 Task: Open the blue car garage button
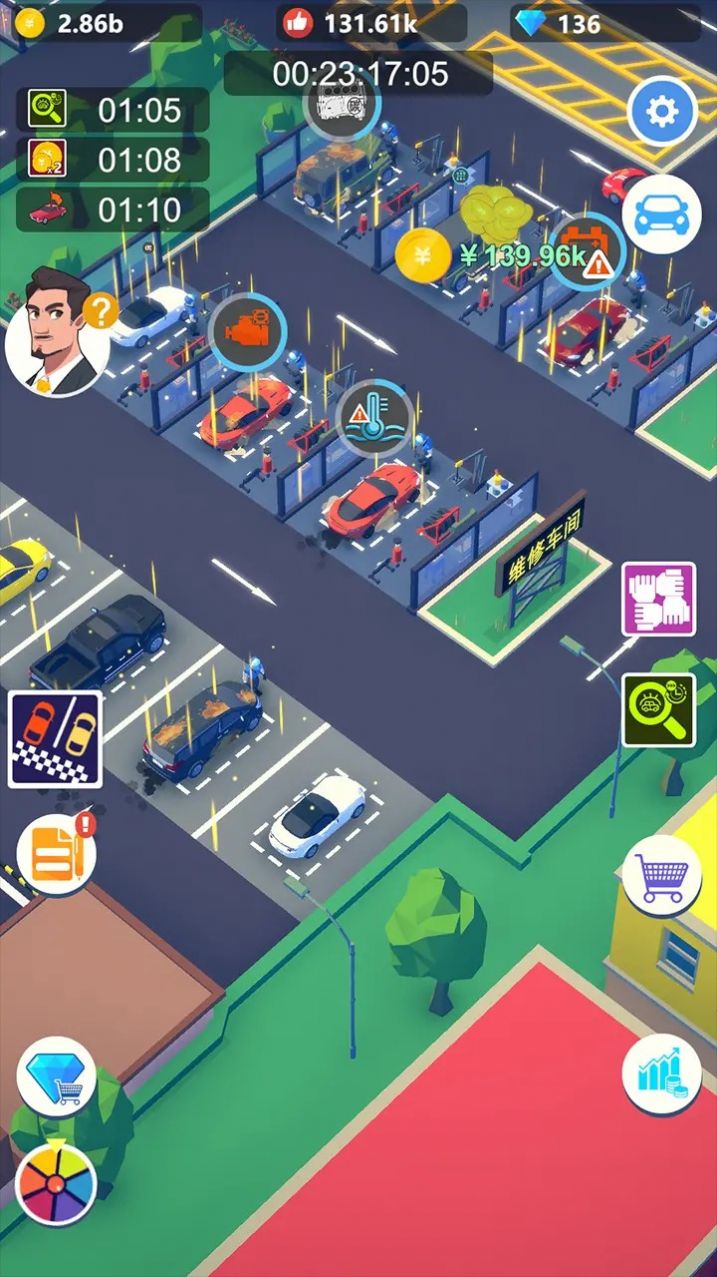pyautogui.click(x=662, y=214)
